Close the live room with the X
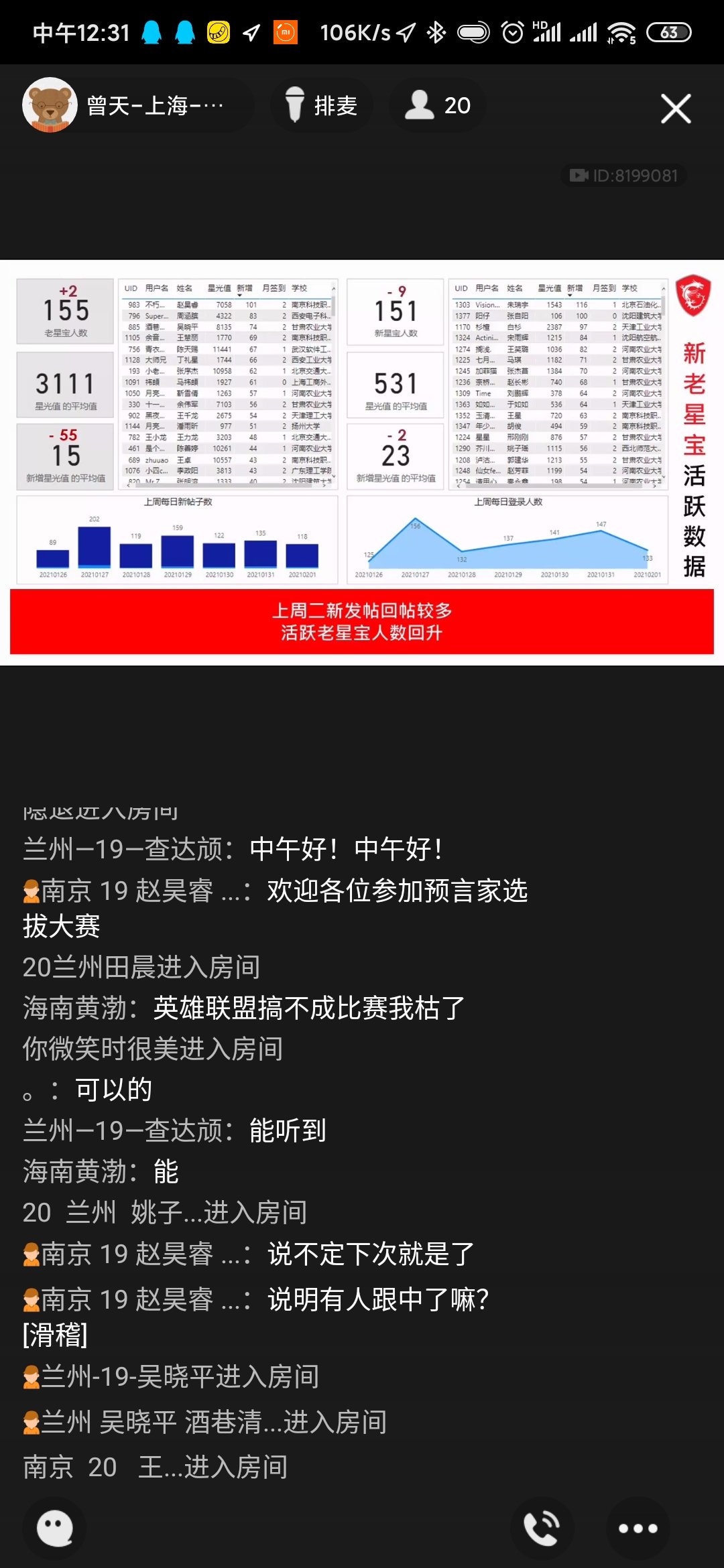 675,109
